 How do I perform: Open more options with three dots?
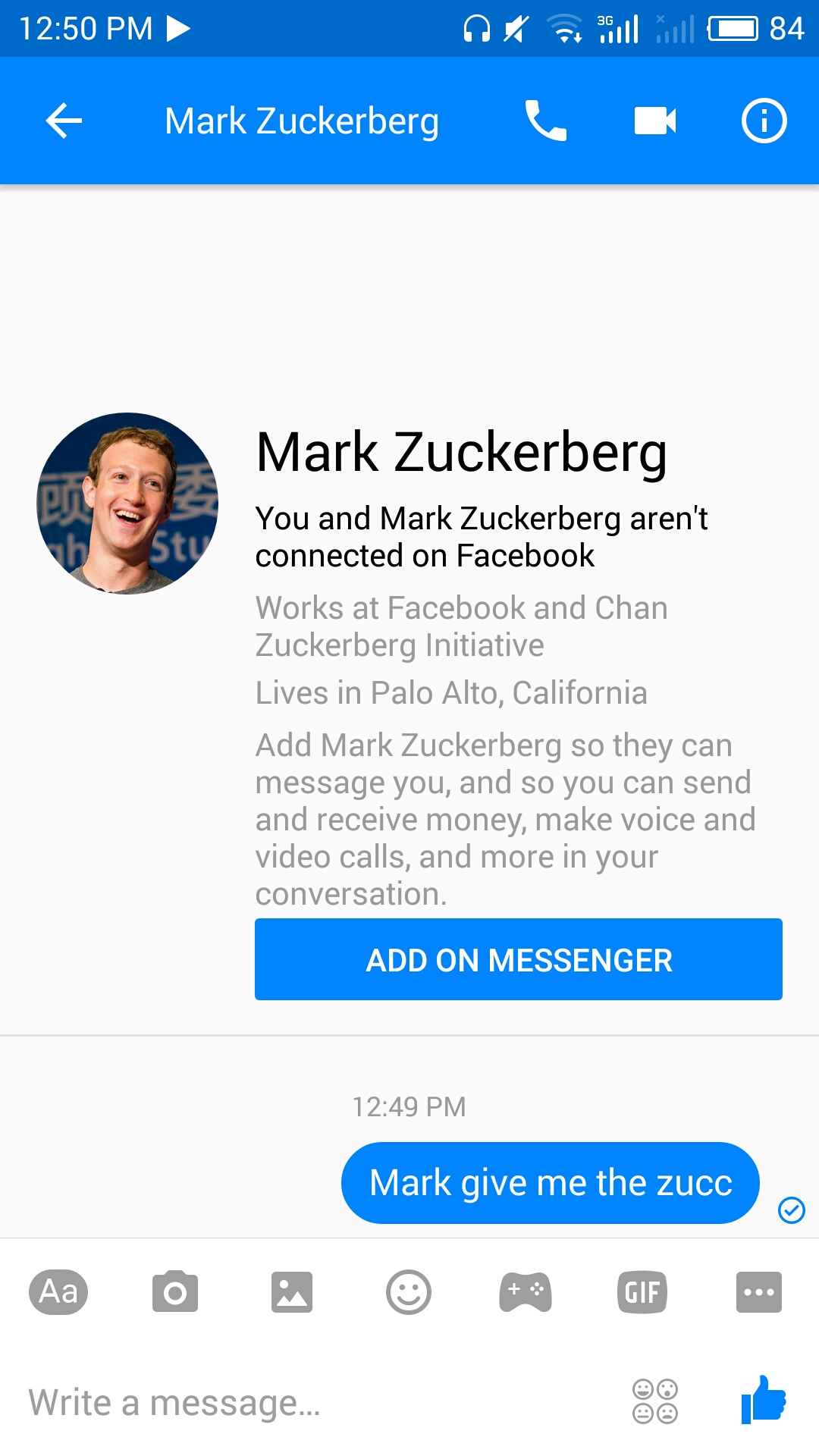(x=759, y=1291)
